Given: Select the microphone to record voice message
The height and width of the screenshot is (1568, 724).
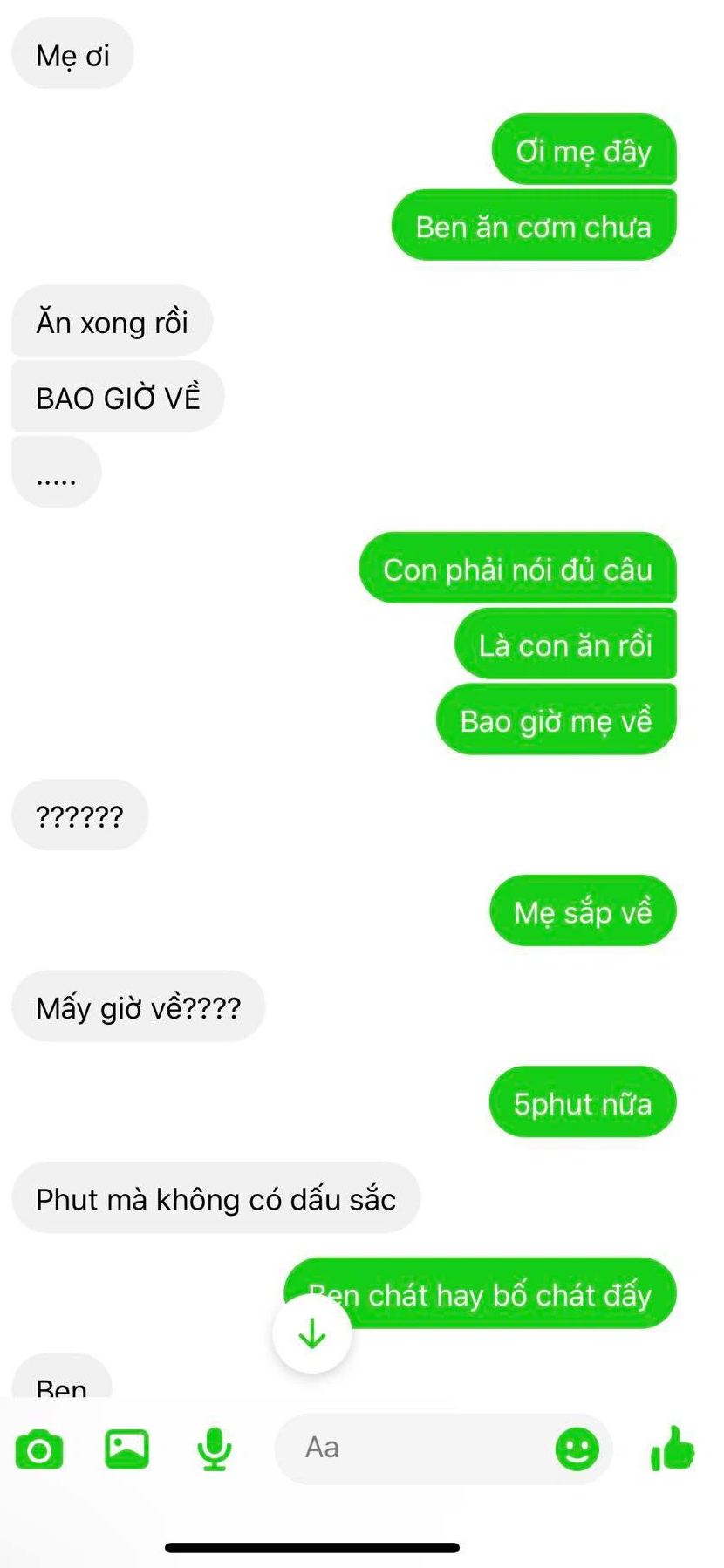Looking at the screenshot, I should click(x=215, y=1448).
